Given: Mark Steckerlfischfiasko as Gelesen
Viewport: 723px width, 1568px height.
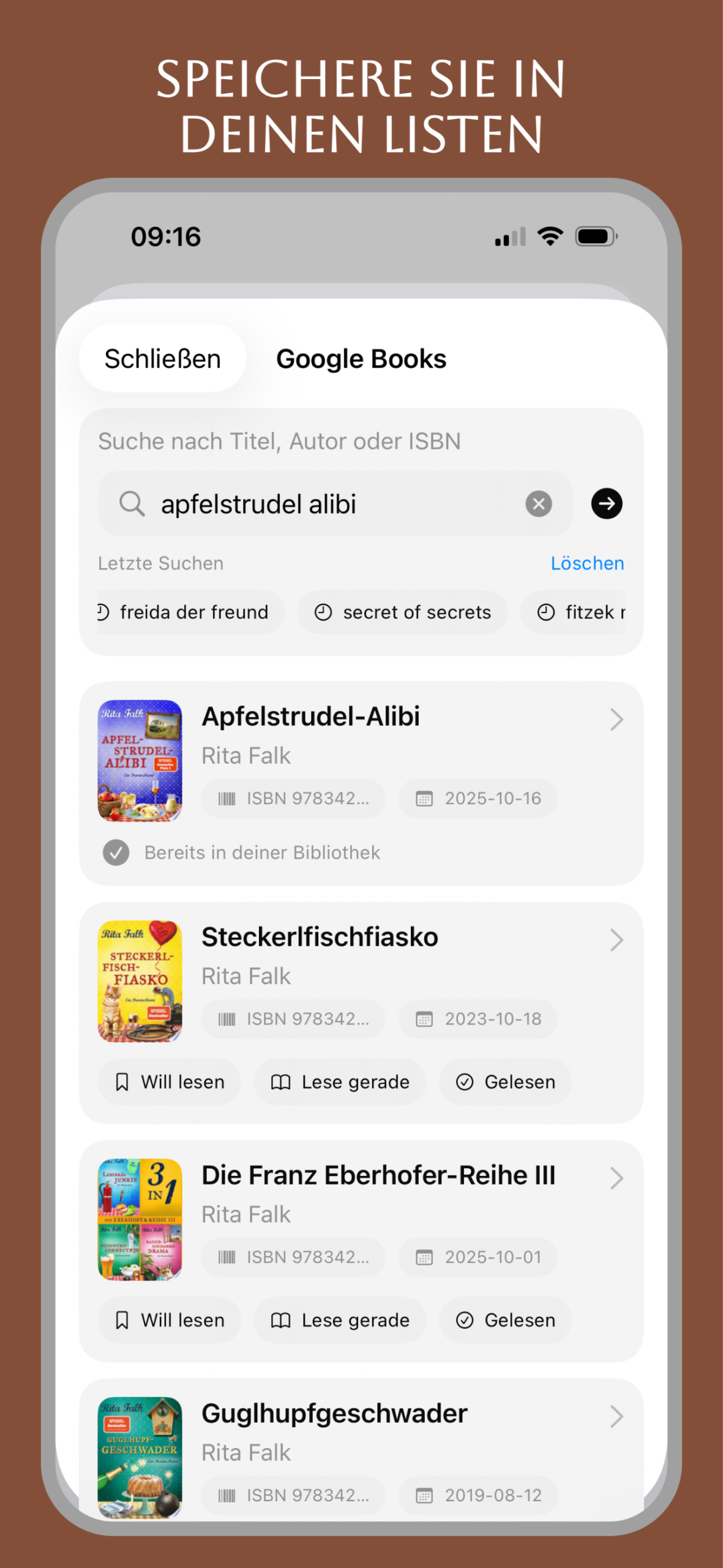Looking at the screenshot, I should click(x=506, y=1082).
